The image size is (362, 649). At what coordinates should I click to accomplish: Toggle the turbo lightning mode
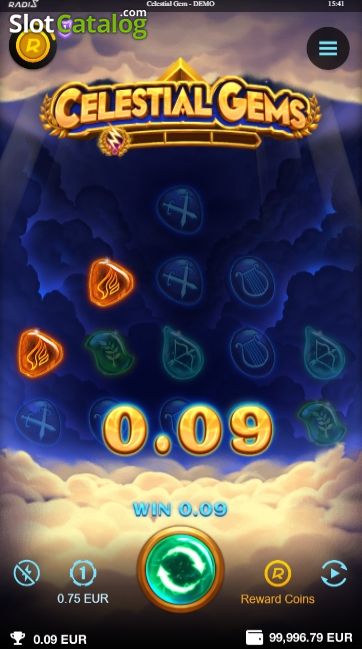[x=27, y=574]
